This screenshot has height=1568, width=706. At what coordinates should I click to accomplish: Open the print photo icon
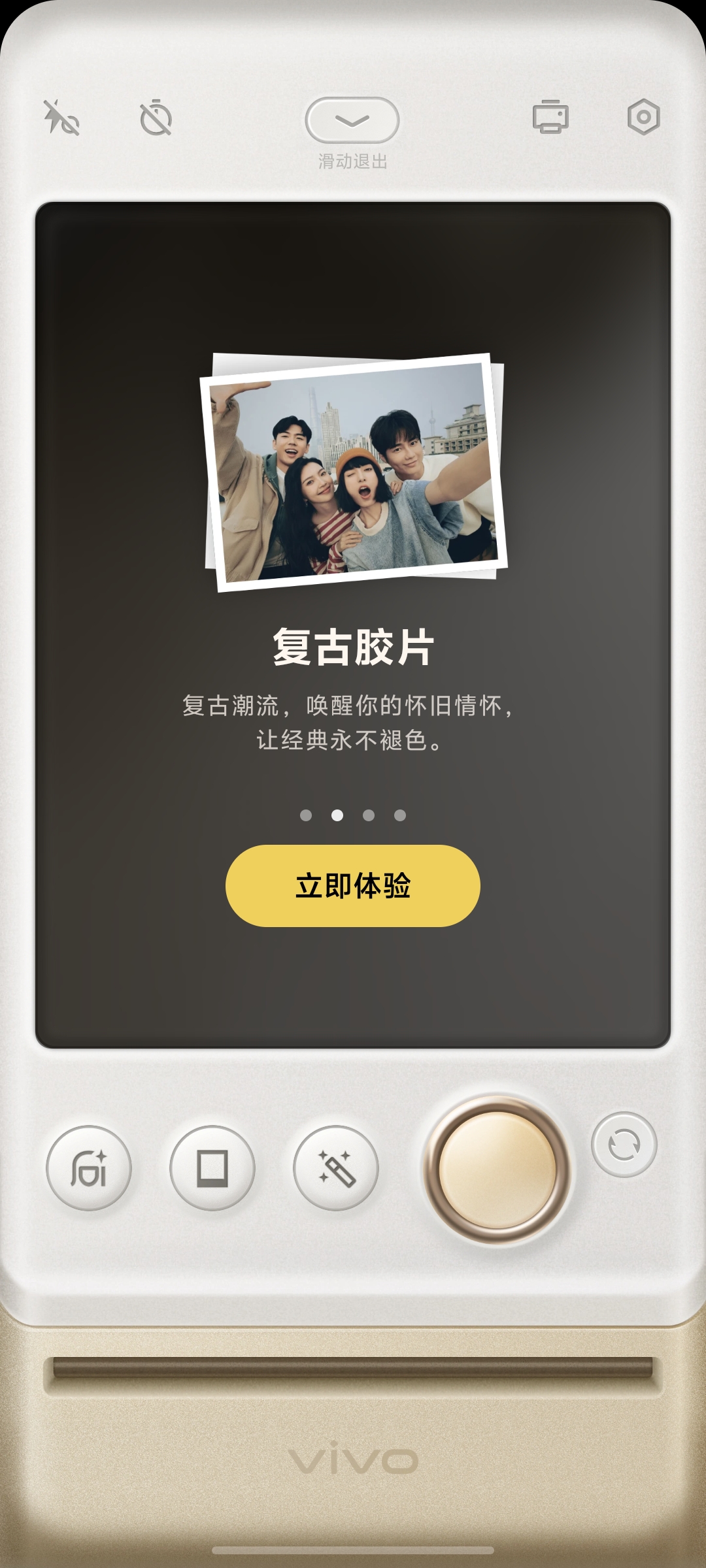tap(550, 117)
